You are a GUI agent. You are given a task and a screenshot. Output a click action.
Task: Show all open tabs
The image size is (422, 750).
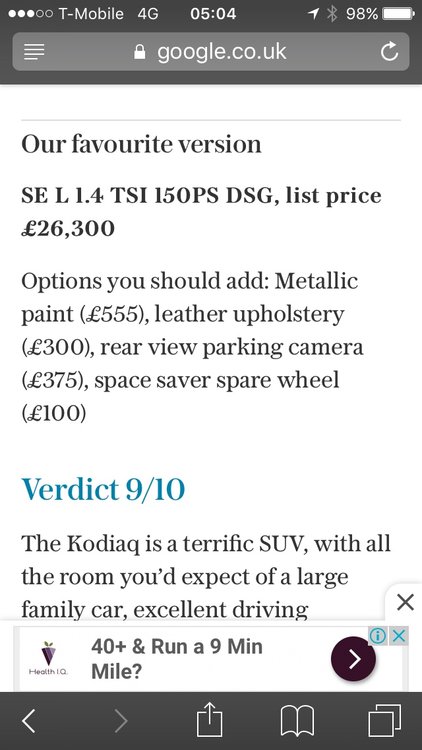(x=385, y=720)
